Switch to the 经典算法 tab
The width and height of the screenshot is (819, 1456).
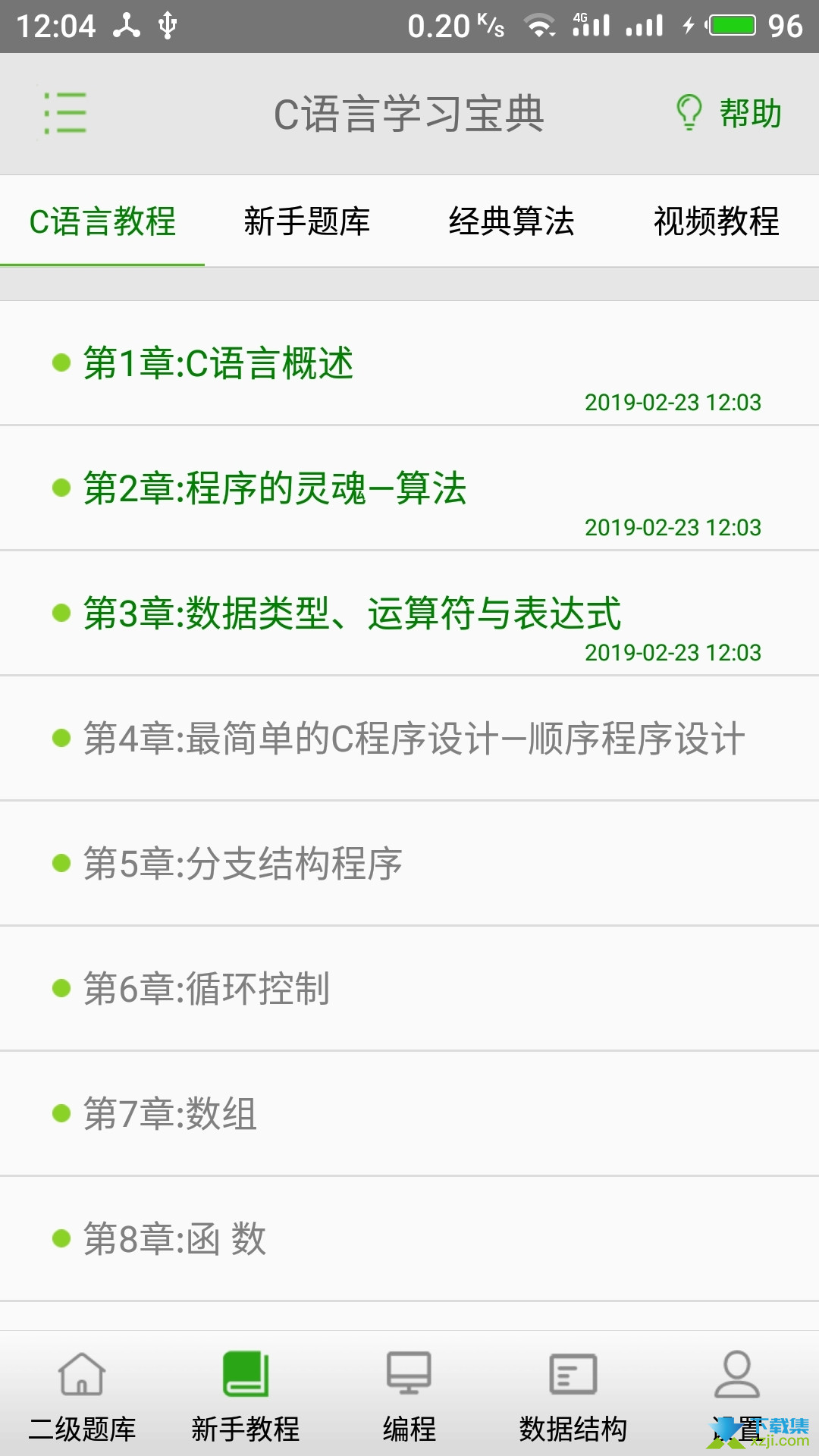[x=512, y=221]
